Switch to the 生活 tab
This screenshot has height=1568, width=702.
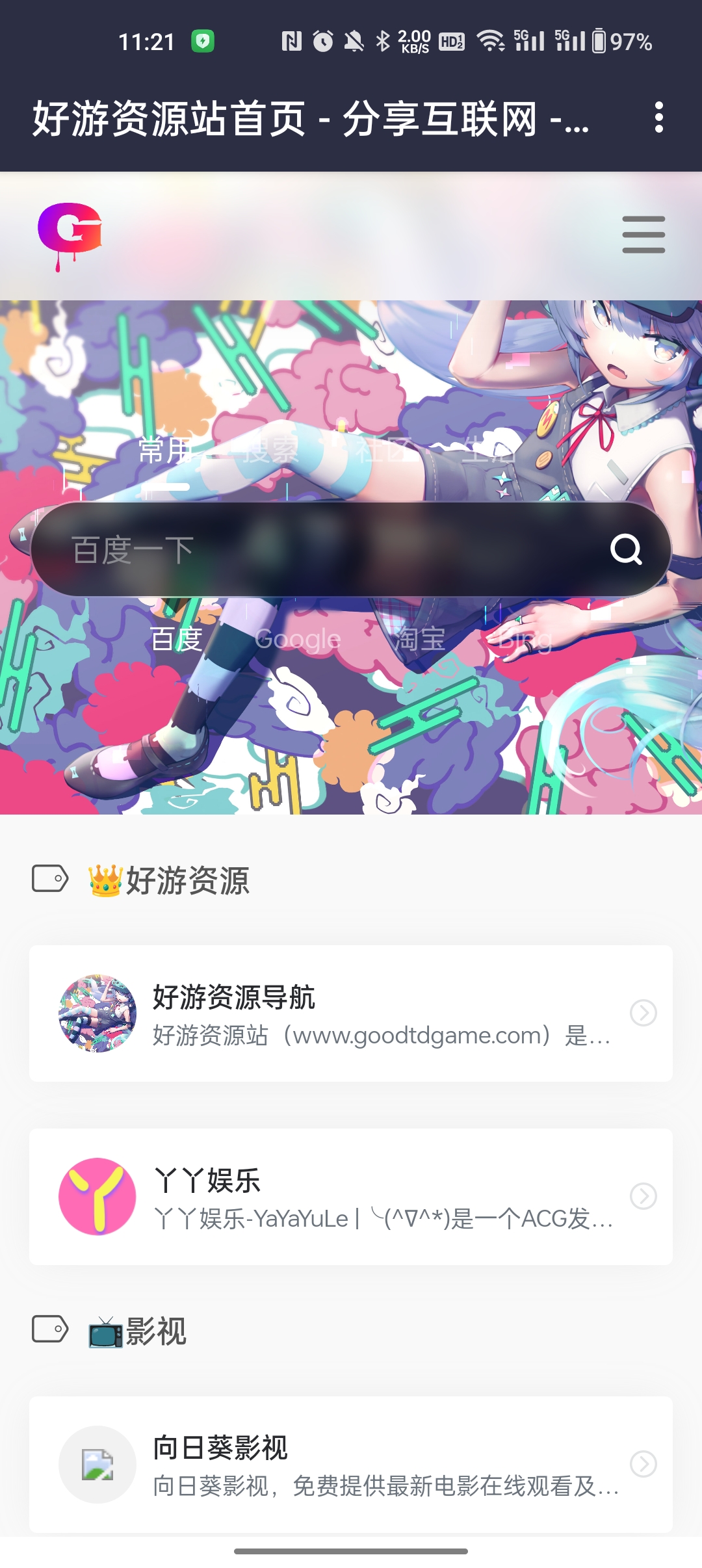coord(489,451)
